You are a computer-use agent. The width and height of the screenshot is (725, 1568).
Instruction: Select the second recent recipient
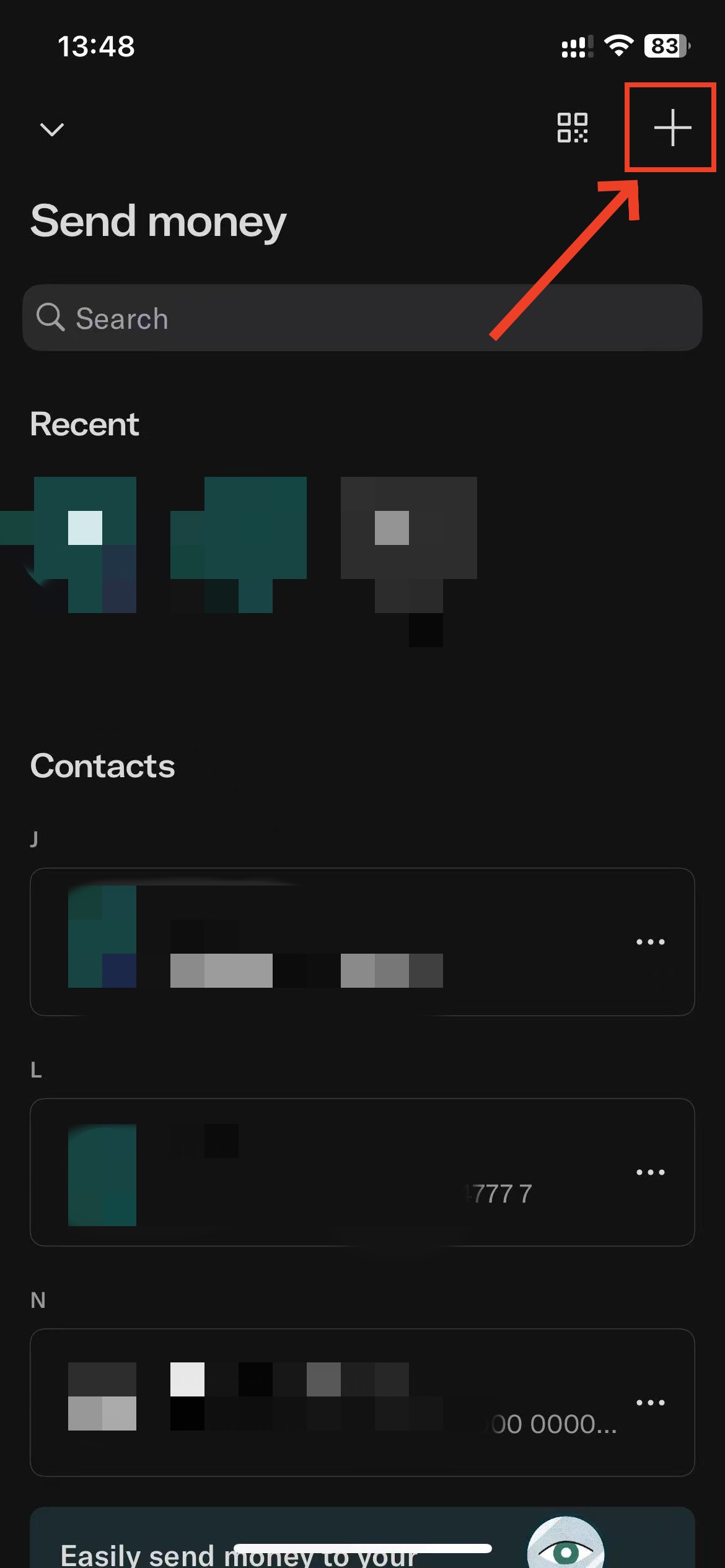point(239,545)
